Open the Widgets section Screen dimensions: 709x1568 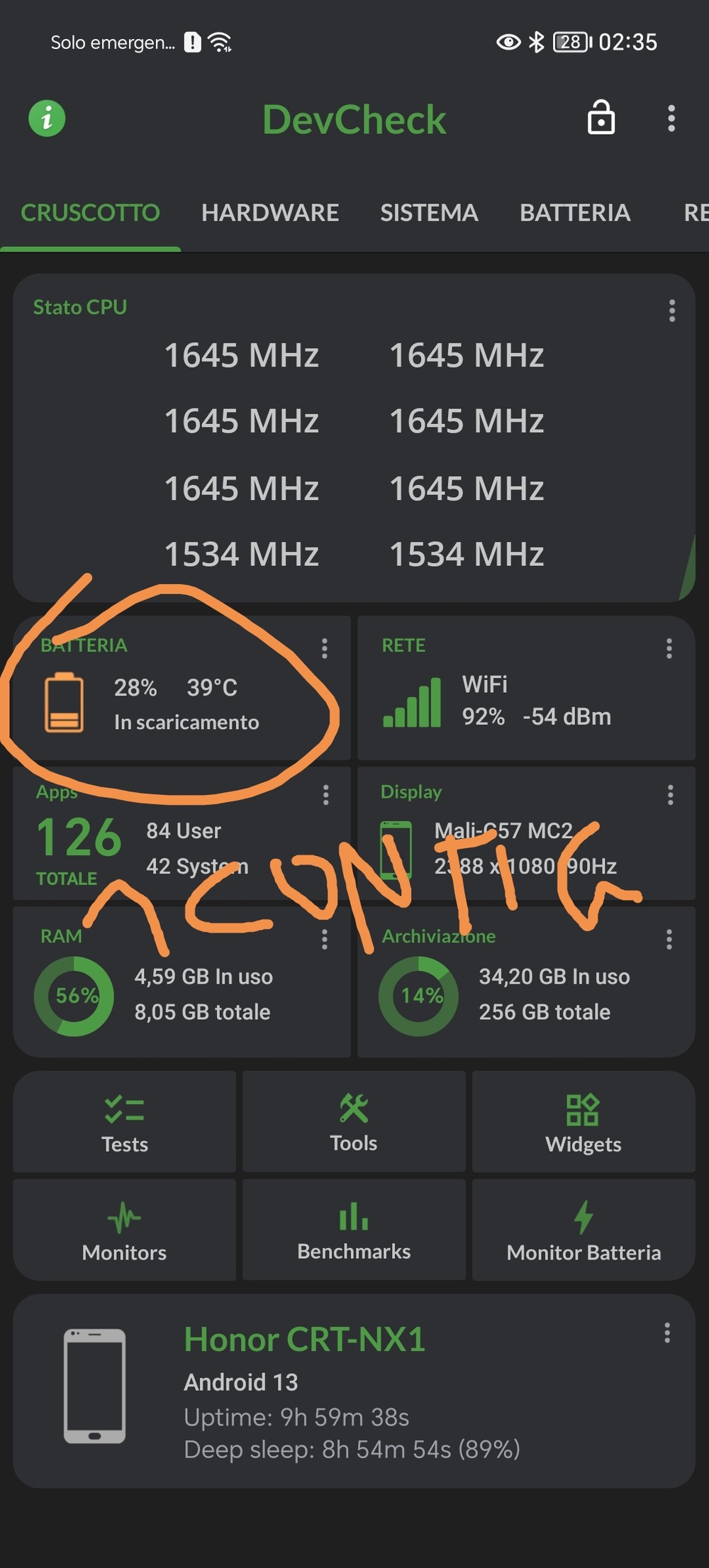pos(584,1121)
